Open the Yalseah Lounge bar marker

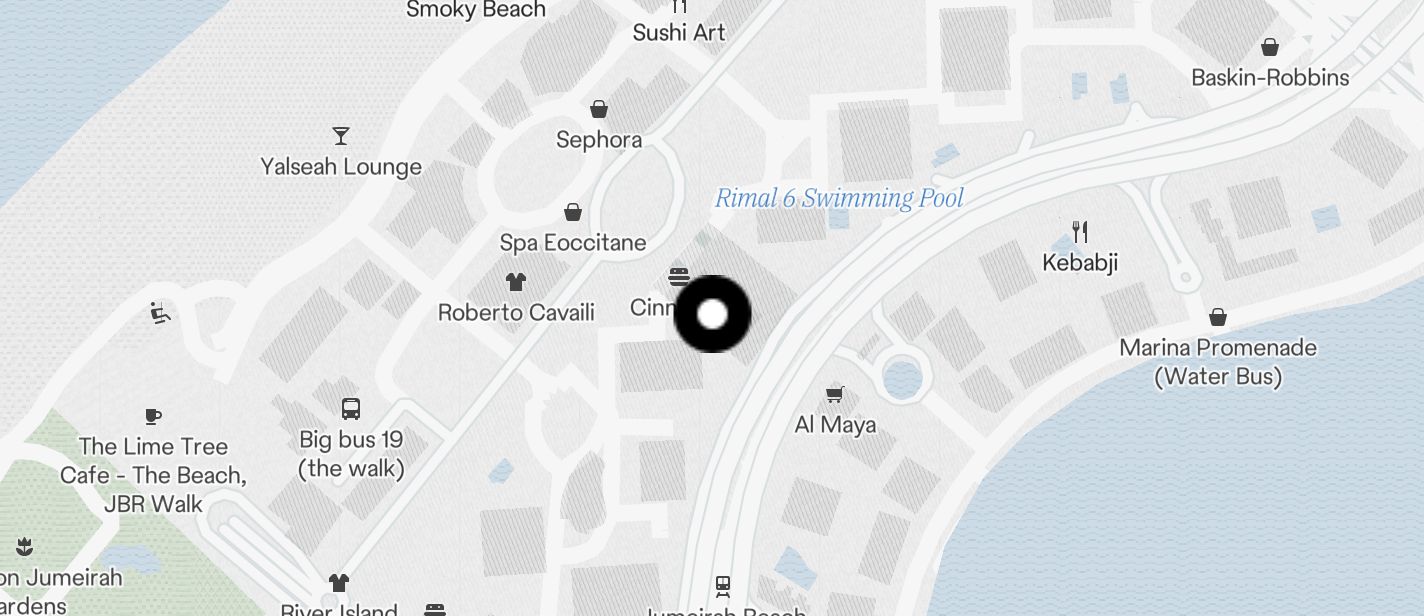pos(341,136)
